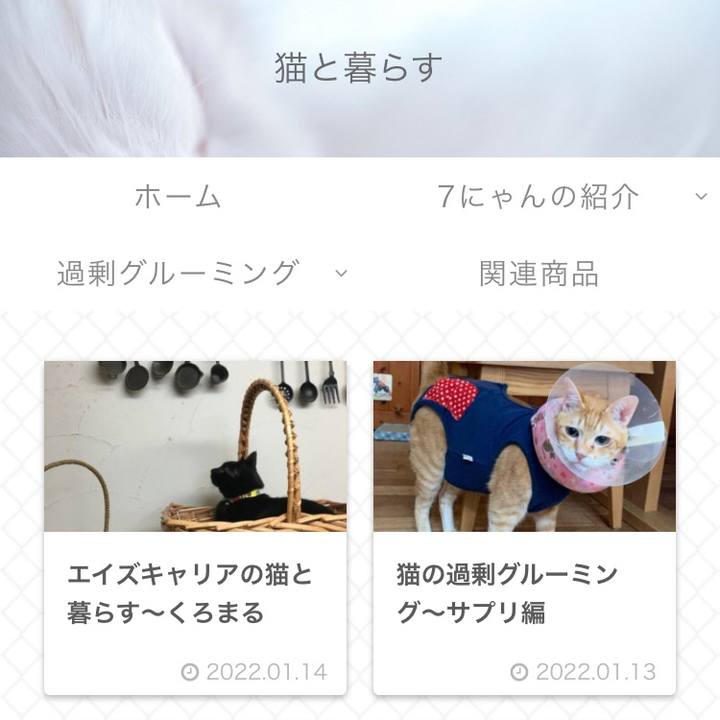Open the 猫の過剰グルーミング〜サプリ編 article
Image resolution: width=720 pixels, height=720 pixels.
(x=507, y=593)
